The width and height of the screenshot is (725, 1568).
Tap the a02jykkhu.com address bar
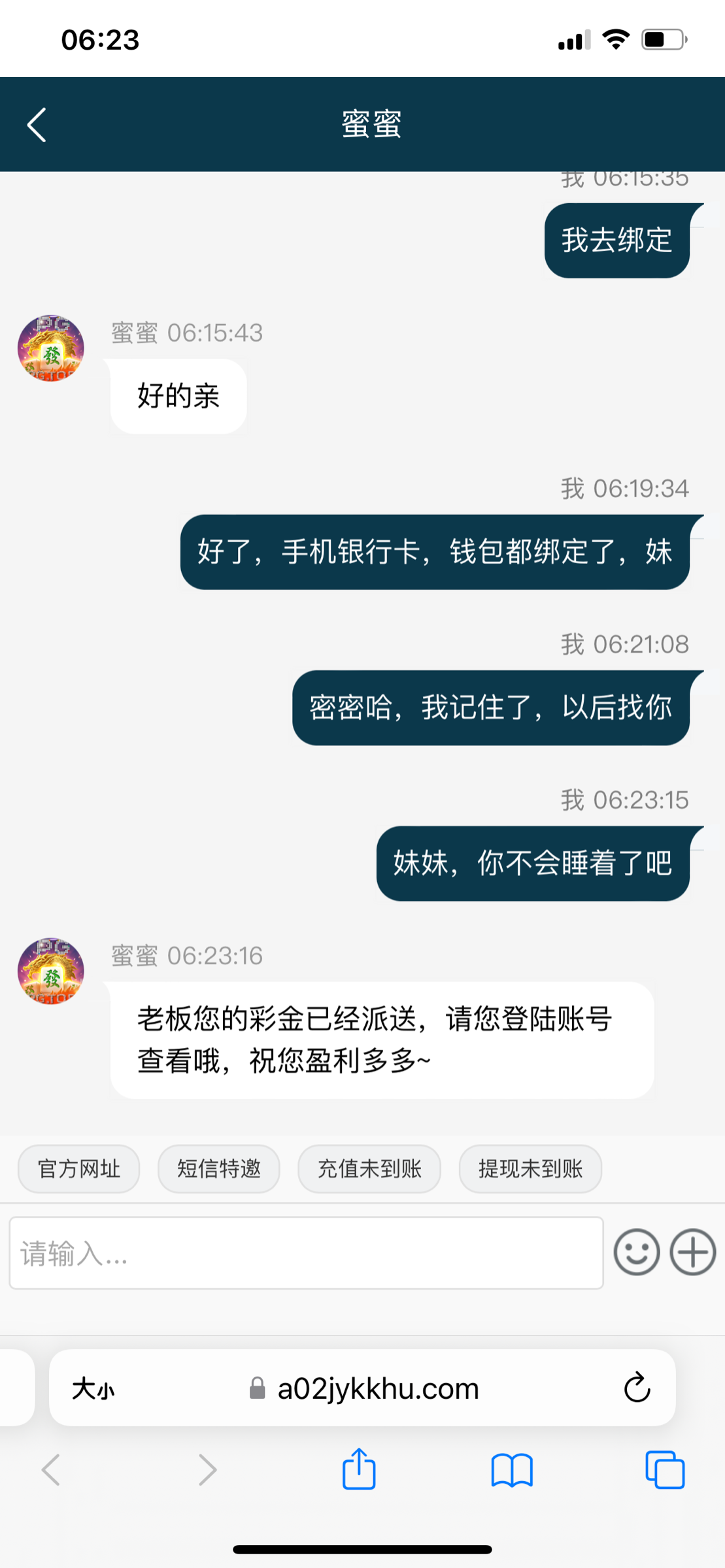pyautogui.click(x=378, y=1388)
